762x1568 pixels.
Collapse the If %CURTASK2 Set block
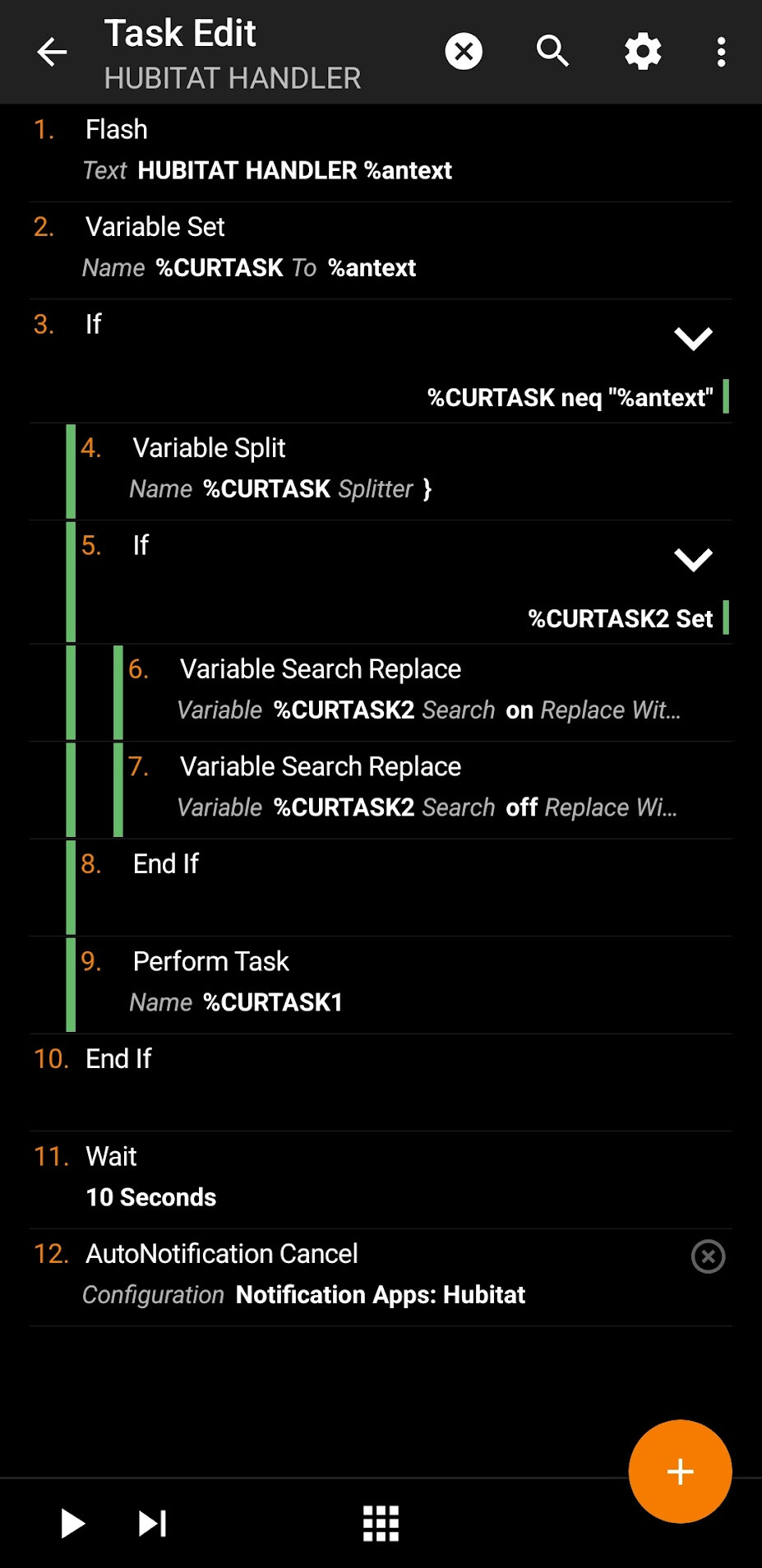693,560
